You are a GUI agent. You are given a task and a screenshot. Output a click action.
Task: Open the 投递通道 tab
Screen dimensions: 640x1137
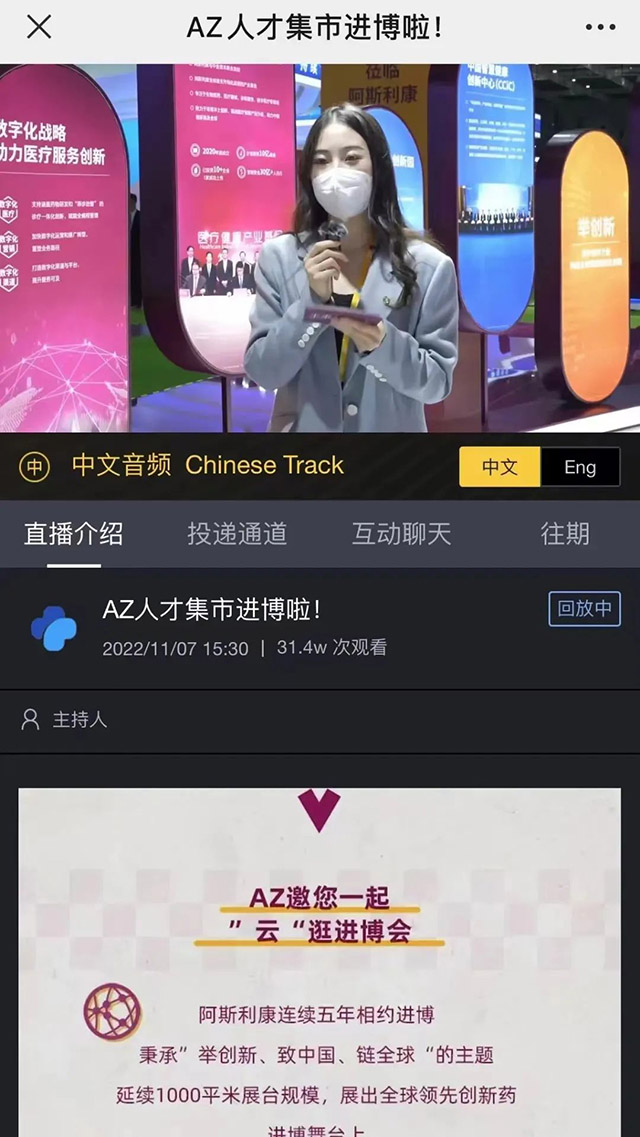coord(237,534)
